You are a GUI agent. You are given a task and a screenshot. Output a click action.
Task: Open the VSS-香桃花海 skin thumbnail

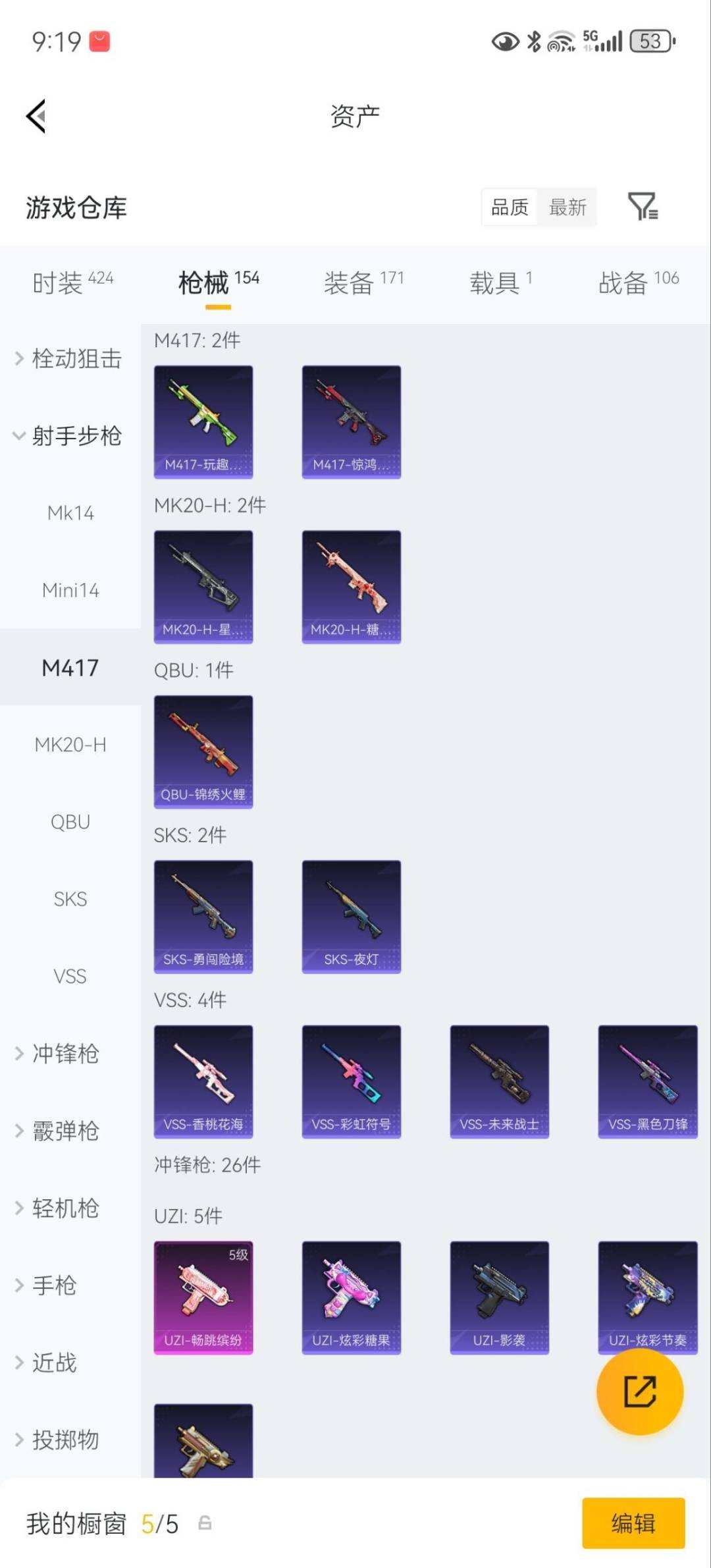[x=203, y=1080]
